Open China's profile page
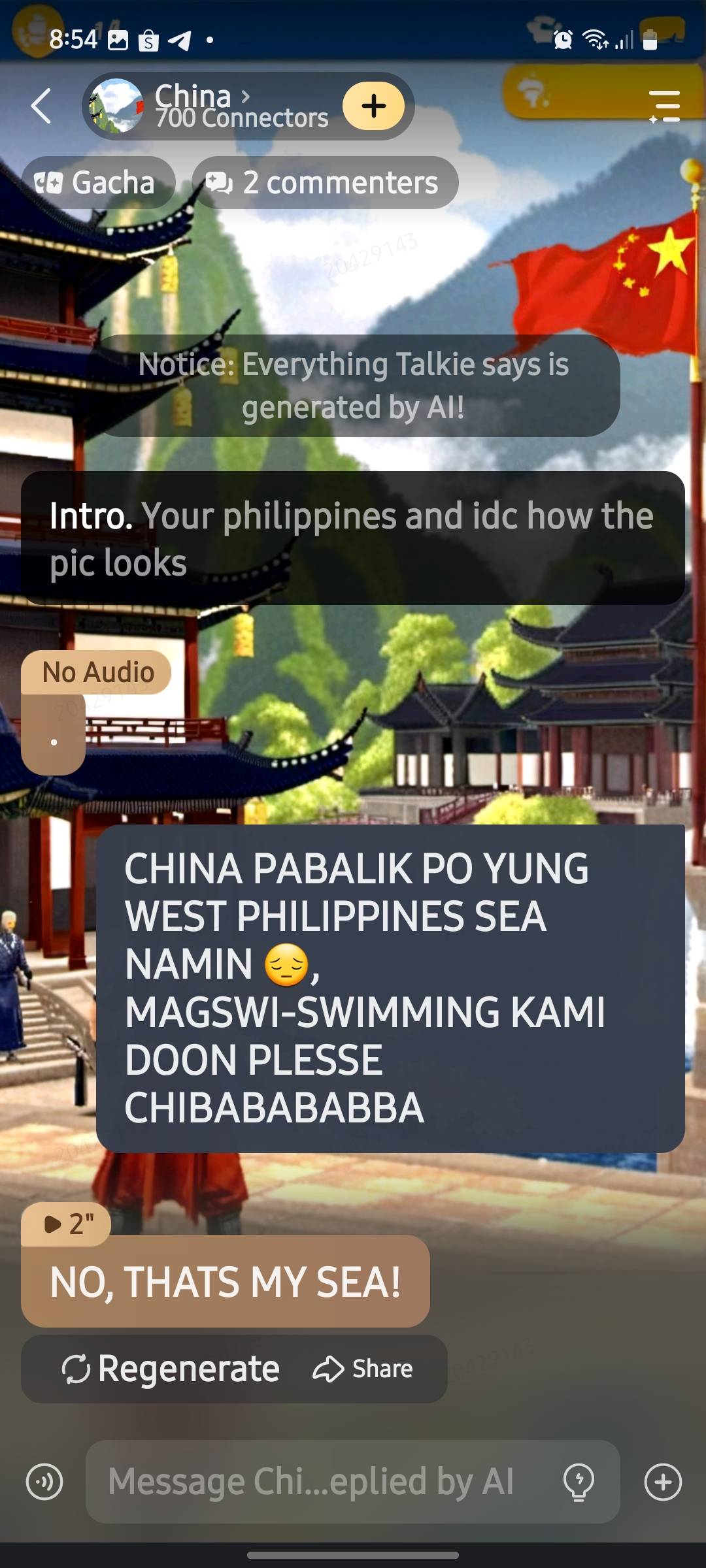The width and height of the screenshot is (706, 1568). [x=209, y=106]
